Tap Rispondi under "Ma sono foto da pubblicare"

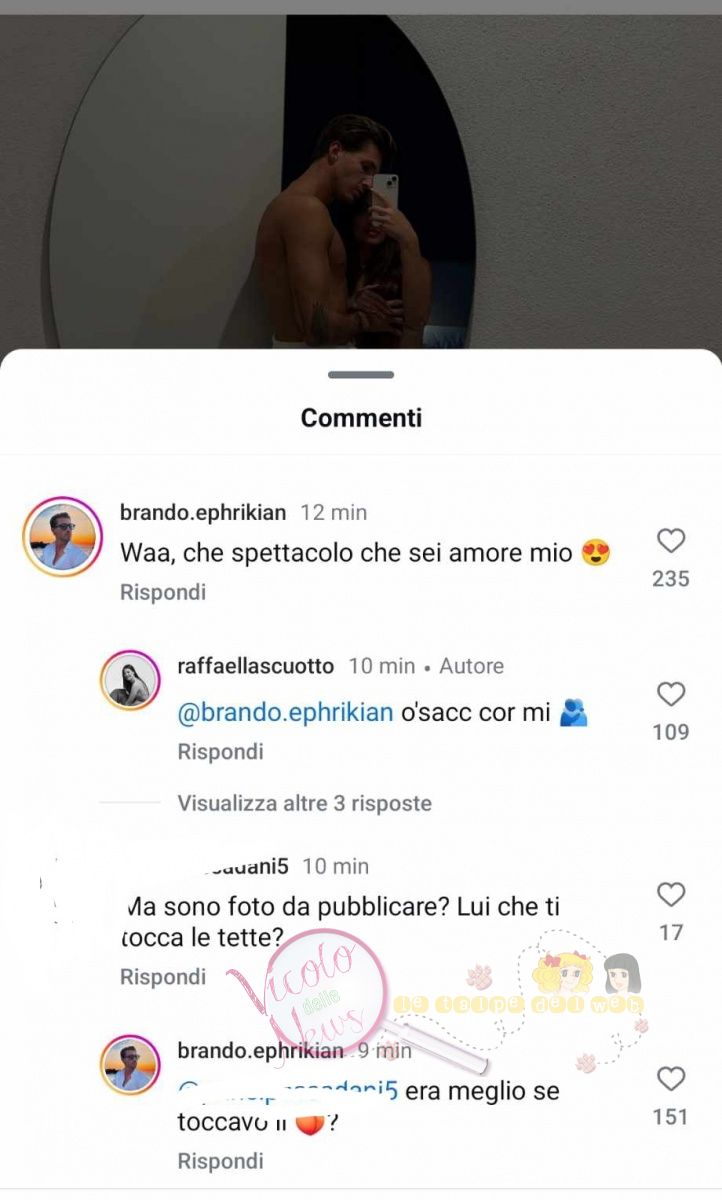click(162, 976)
